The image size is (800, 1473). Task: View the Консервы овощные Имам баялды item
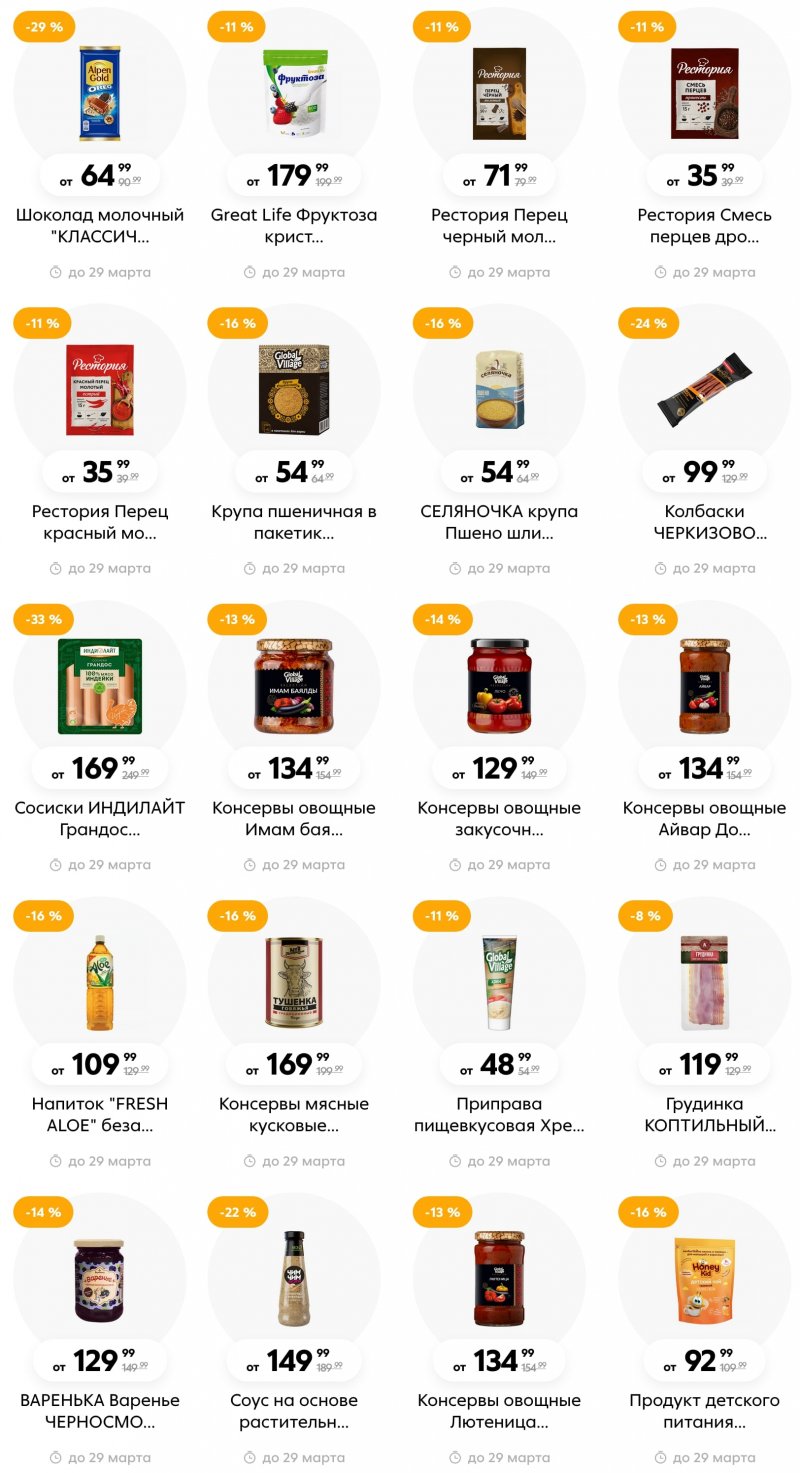coord(294,686)
